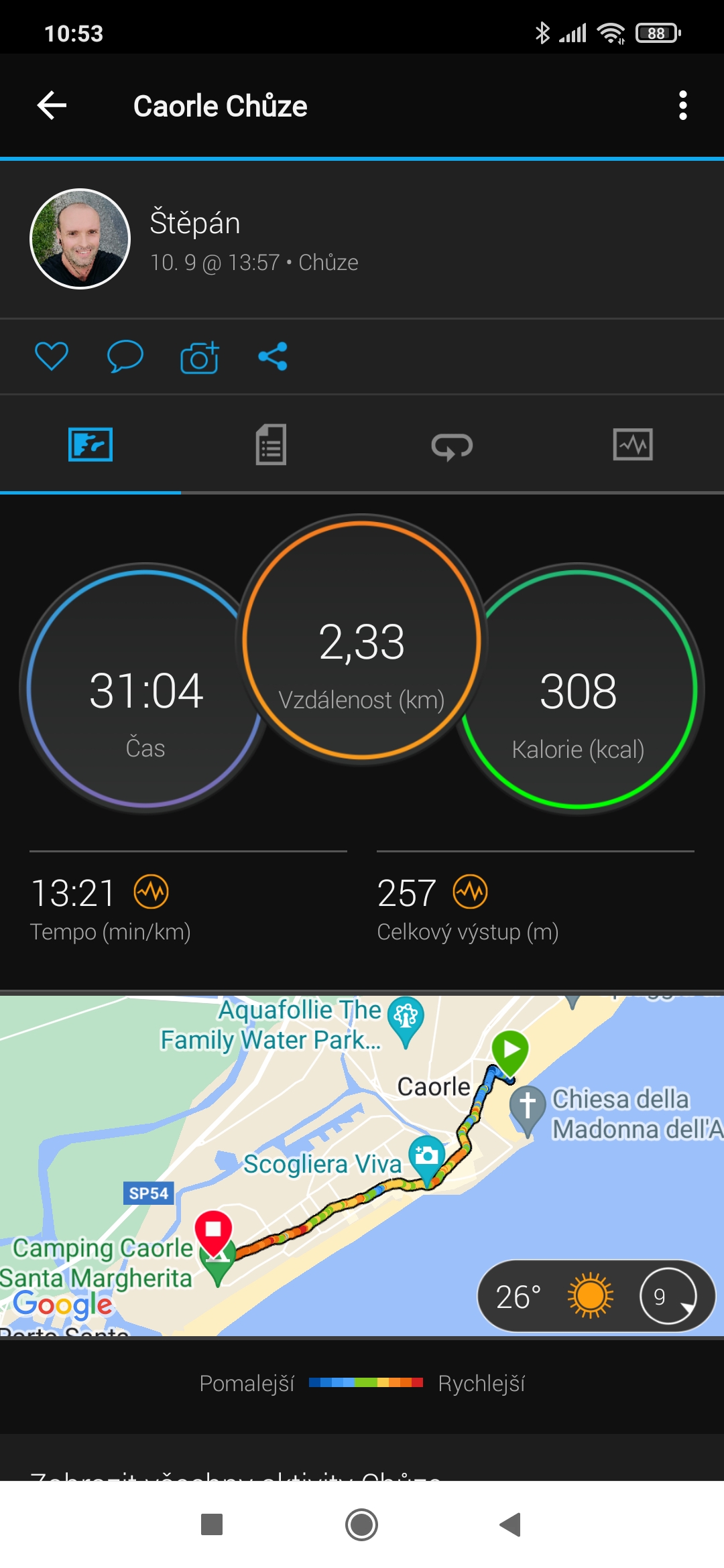This screenshot has height=1568, width=724.
Task: Share this Caorle walk activity
Action: point(273,356)
